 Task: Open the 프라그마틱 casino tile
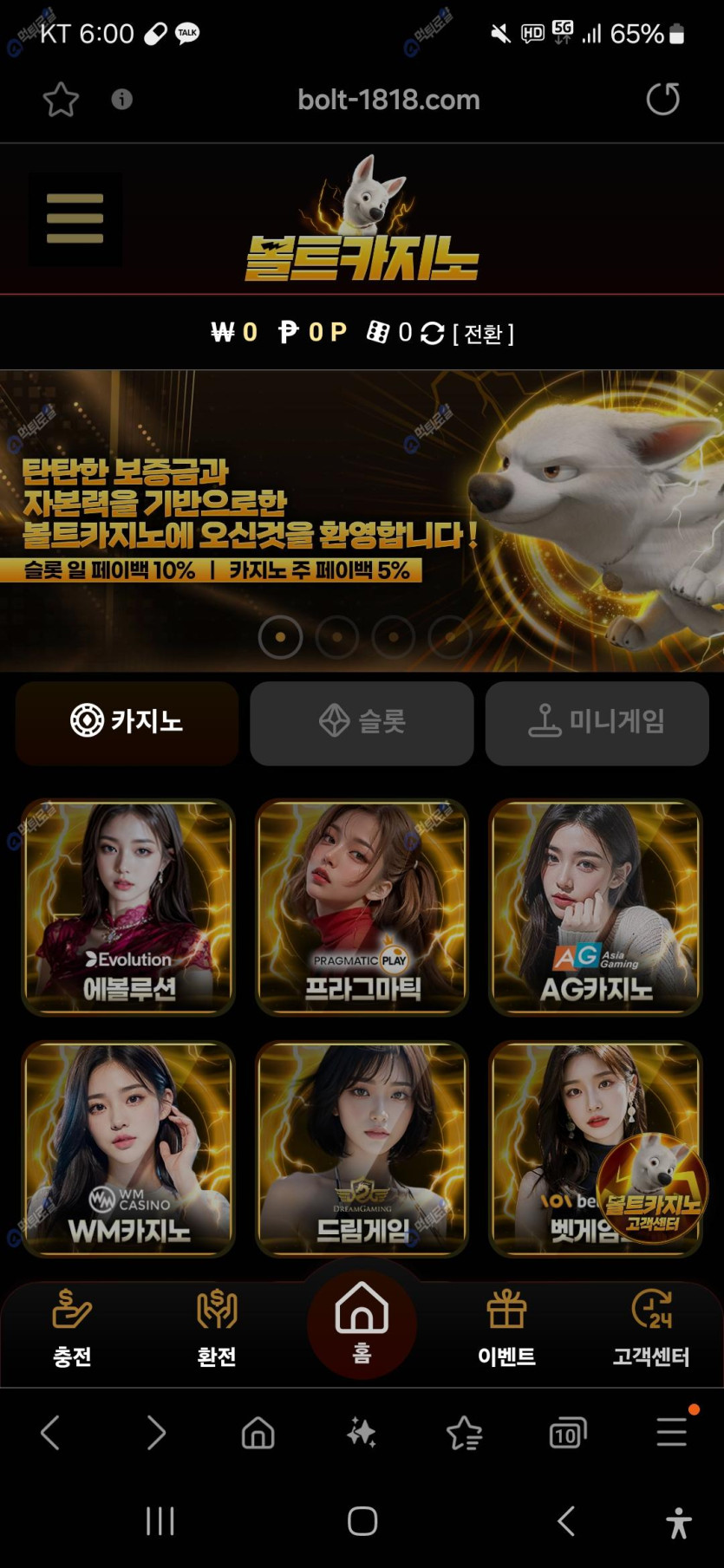(362, 907)
